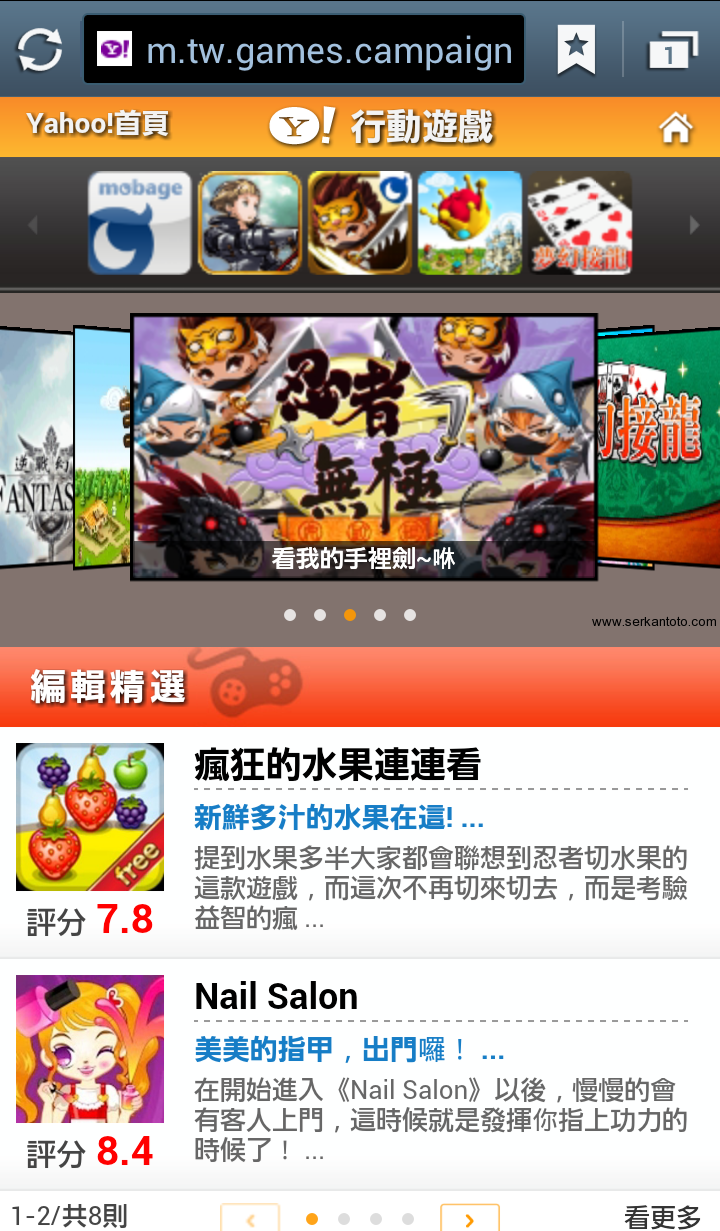This screenshot has height=1231, width=720.
Task: Open the crown kingdom game icon
Action: 469,223
